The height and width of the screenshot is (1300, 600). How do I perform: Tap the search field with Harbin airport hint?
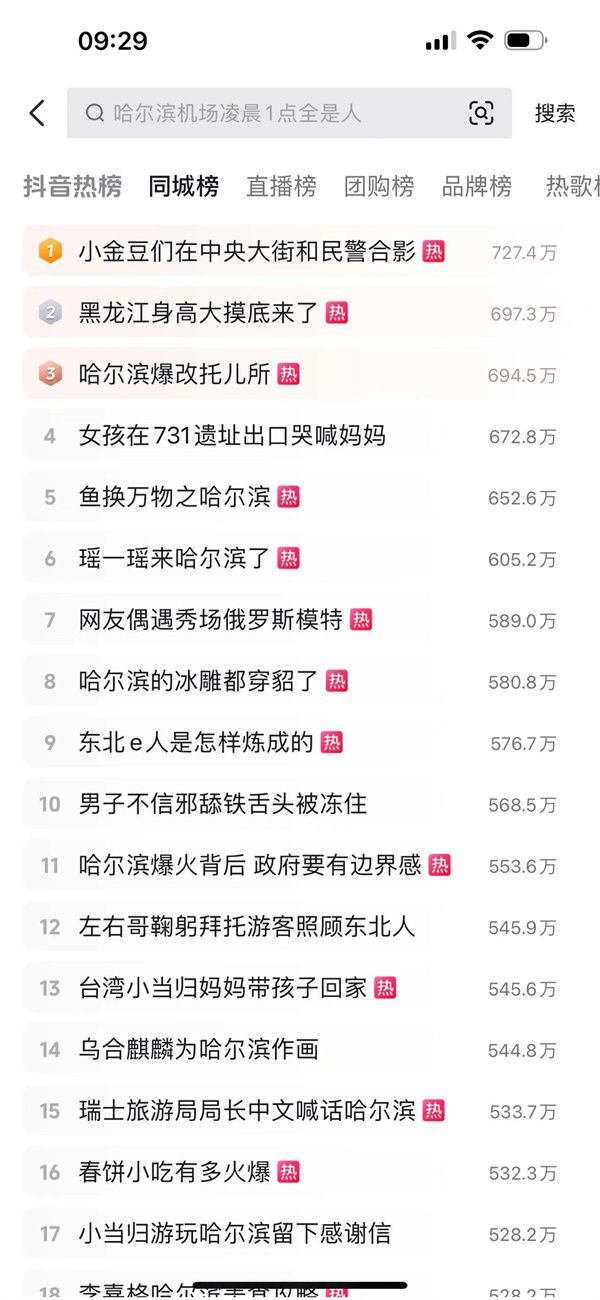coord(289,113)
